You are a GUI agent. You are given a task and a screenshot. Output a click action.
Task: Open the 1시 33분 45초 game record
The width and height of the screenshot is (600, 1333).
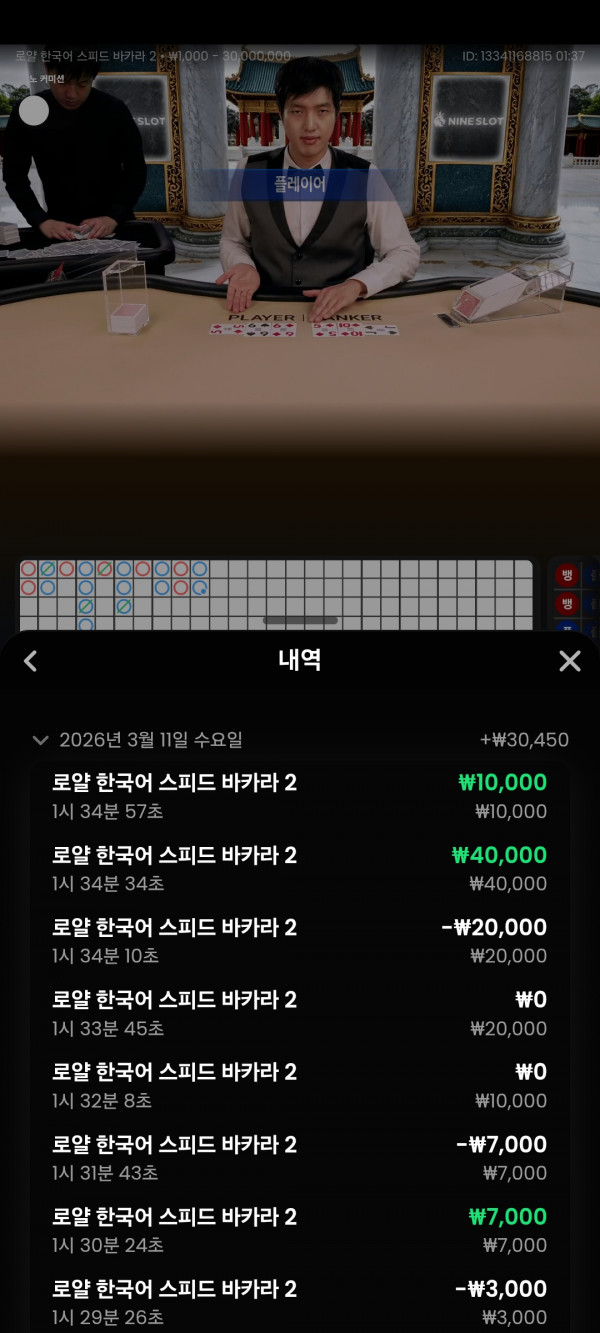pyautogui.click(x=299, y=1013)
